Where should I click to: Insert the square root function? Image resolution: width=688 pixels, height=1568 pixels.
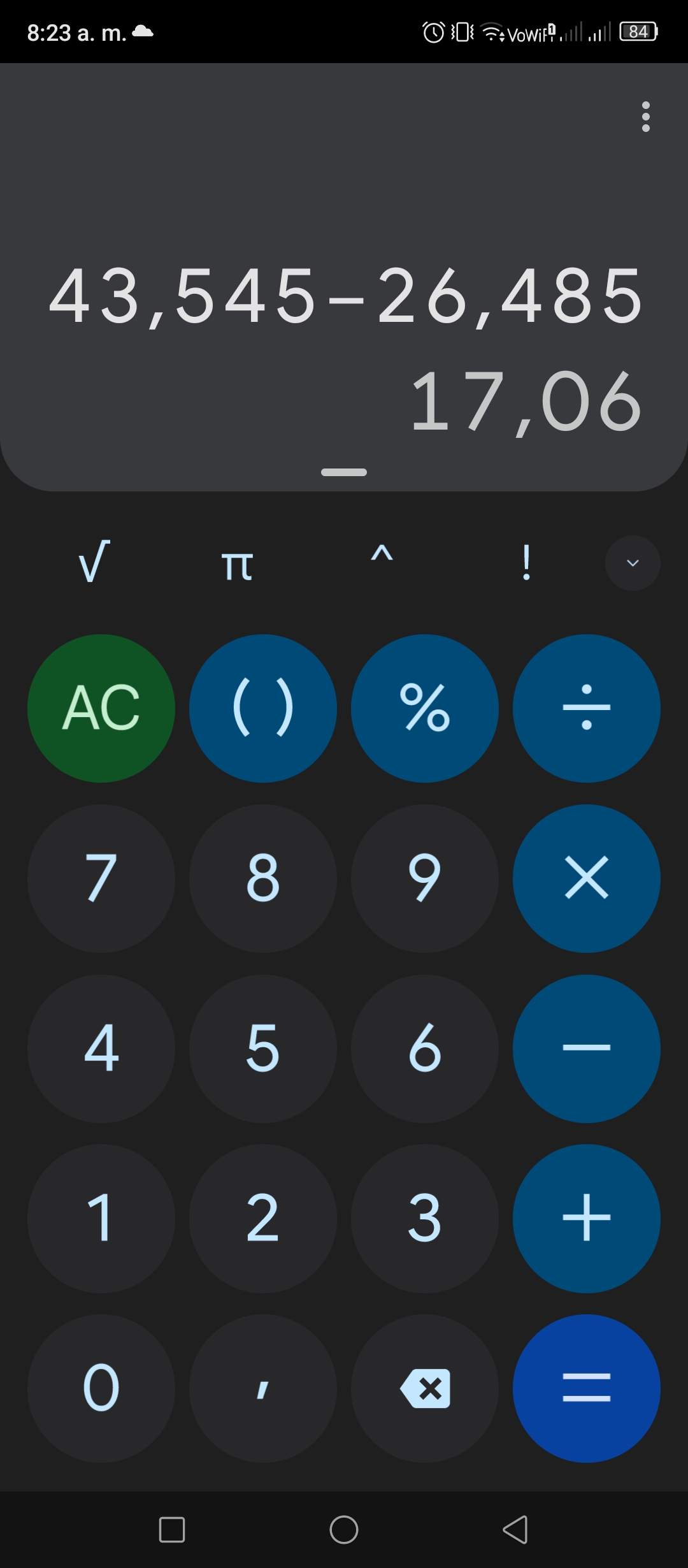[94, 562]
